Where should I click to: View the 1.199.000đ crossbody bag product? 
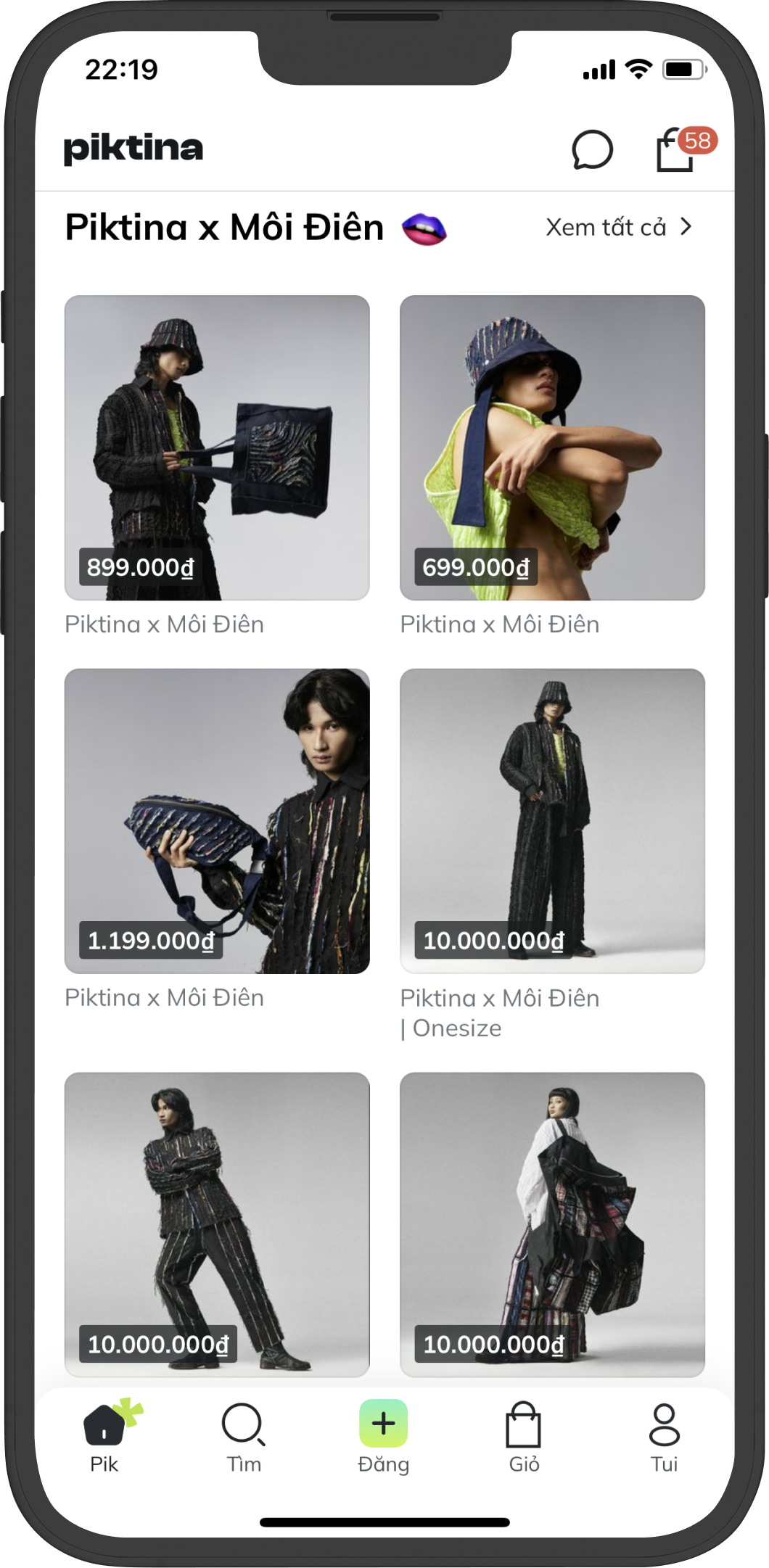(217, 821)
